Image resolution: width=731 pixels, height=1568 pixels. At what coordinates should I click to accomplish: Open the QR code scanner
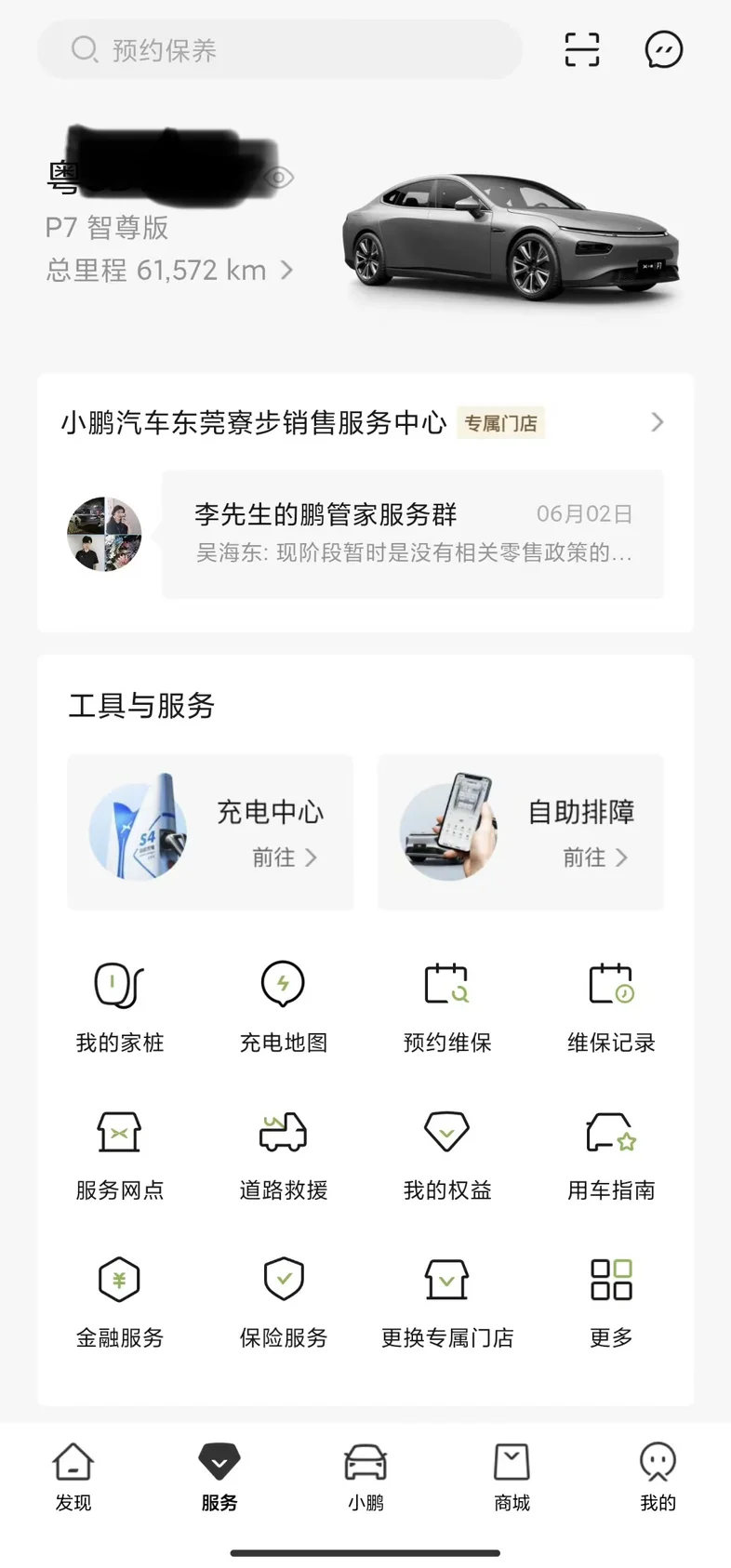tap(582, 49)
